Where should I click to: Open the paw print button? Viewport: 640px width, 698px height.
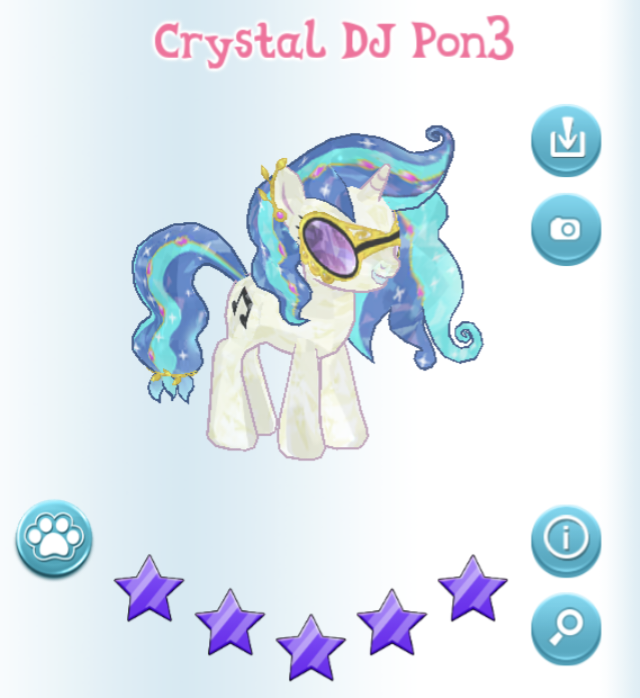pos(53,539)
